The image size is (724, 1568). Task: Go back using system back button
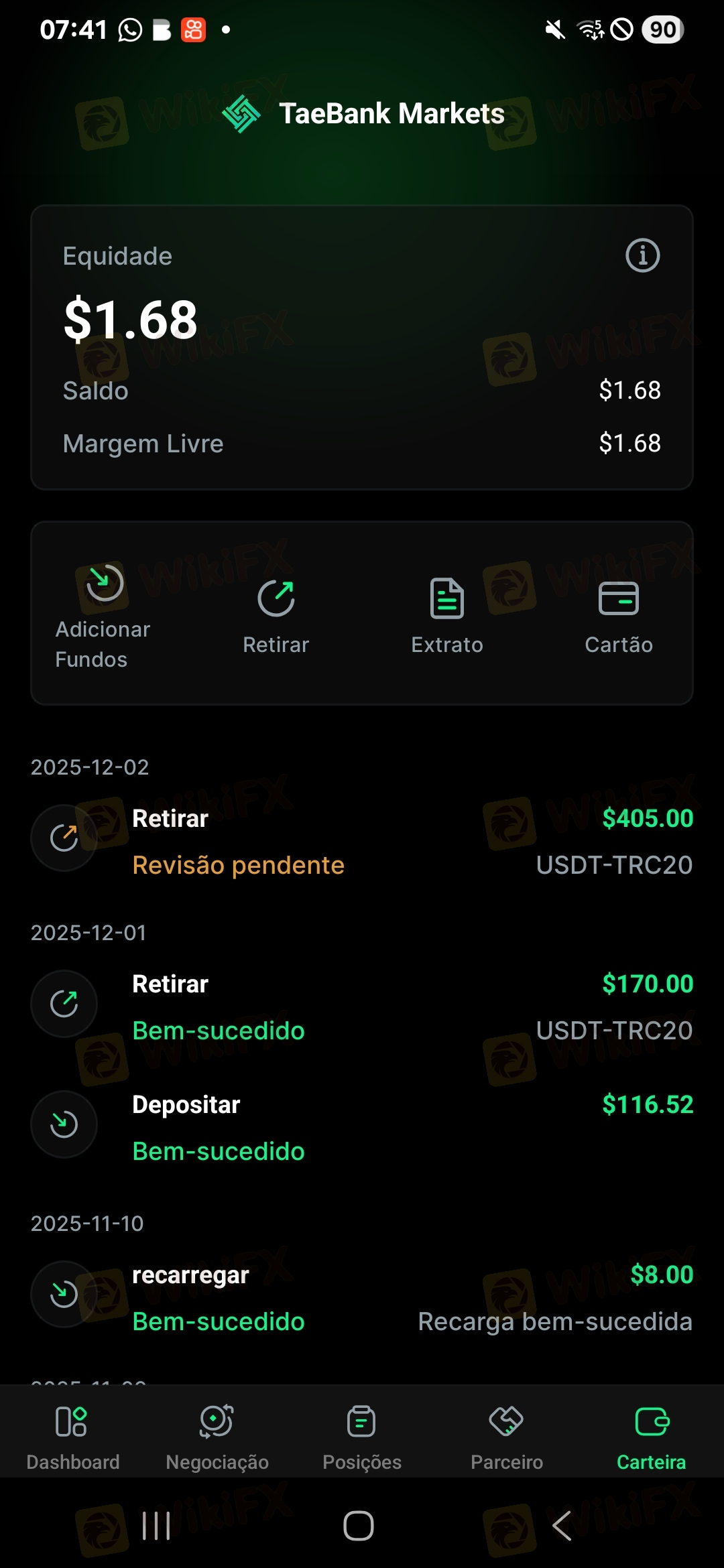click(x=562, y=1526)
